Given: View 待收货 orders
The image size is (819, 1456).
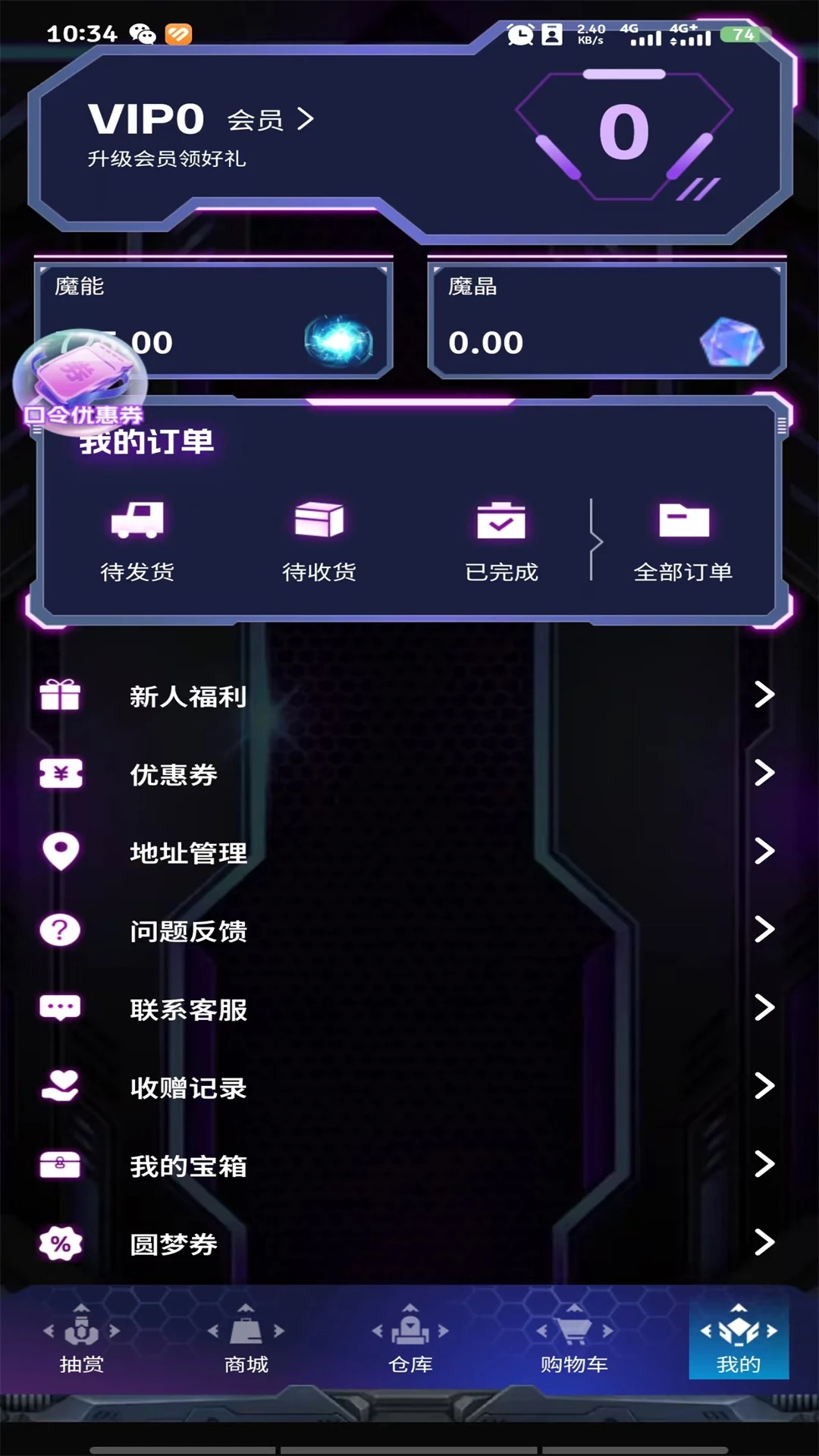Looking at the screenshot, I should (x=319, y=540).
